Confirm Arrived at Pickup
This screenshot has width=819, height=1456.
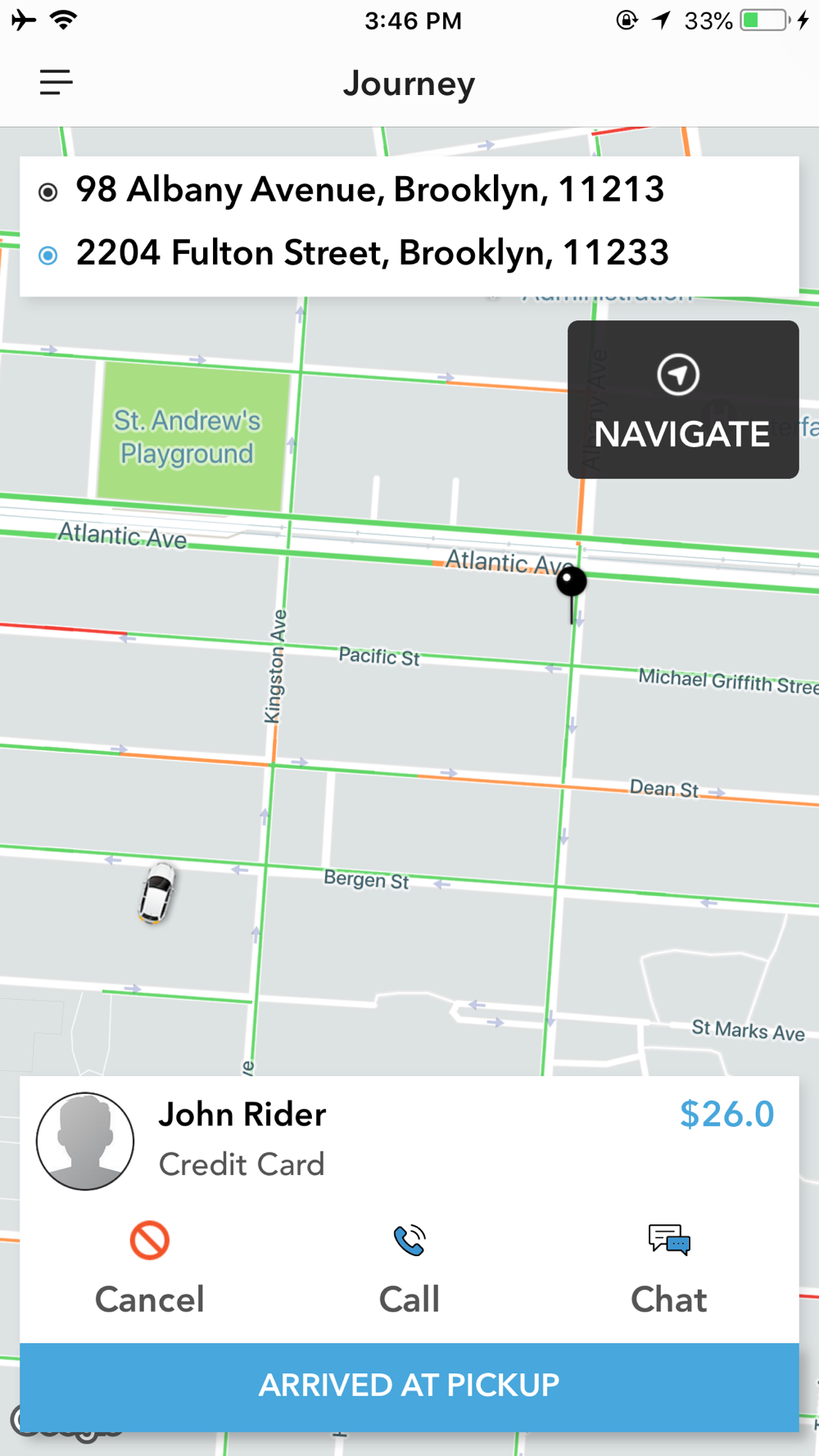409,1386
